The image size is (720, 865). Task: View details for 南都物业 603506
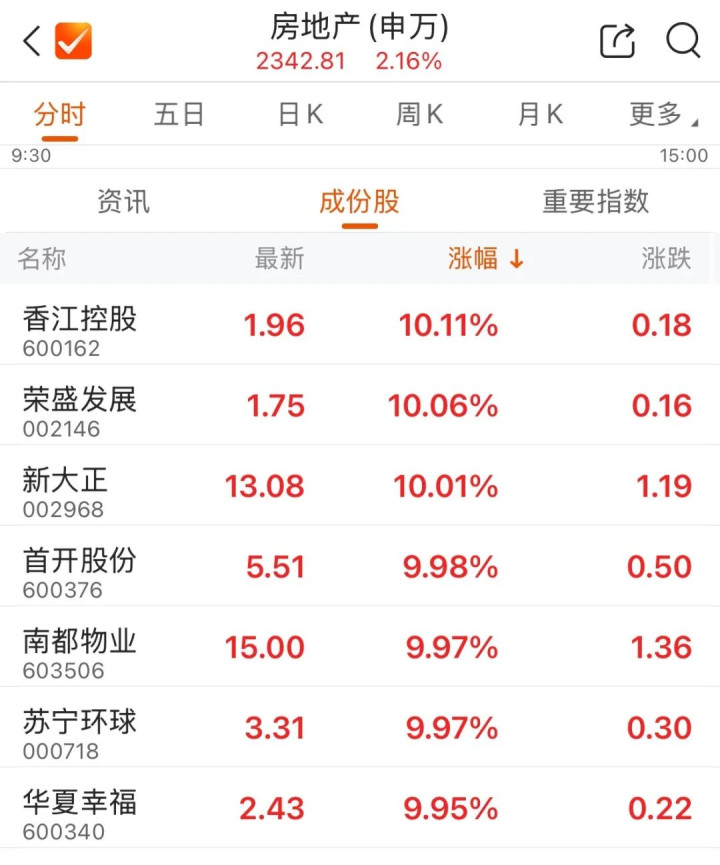tap(80, 651)
